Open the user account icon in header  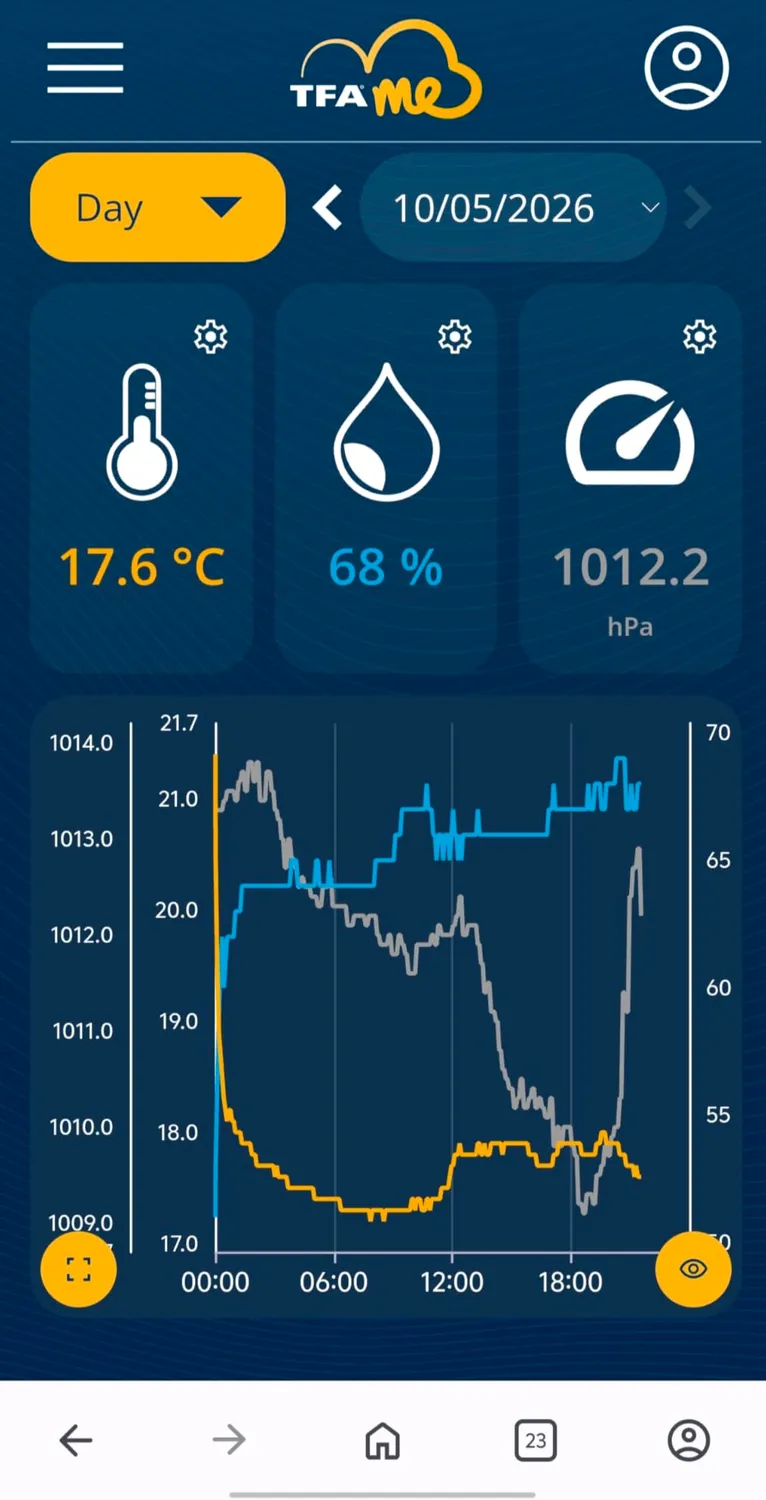tap(686, 67)
